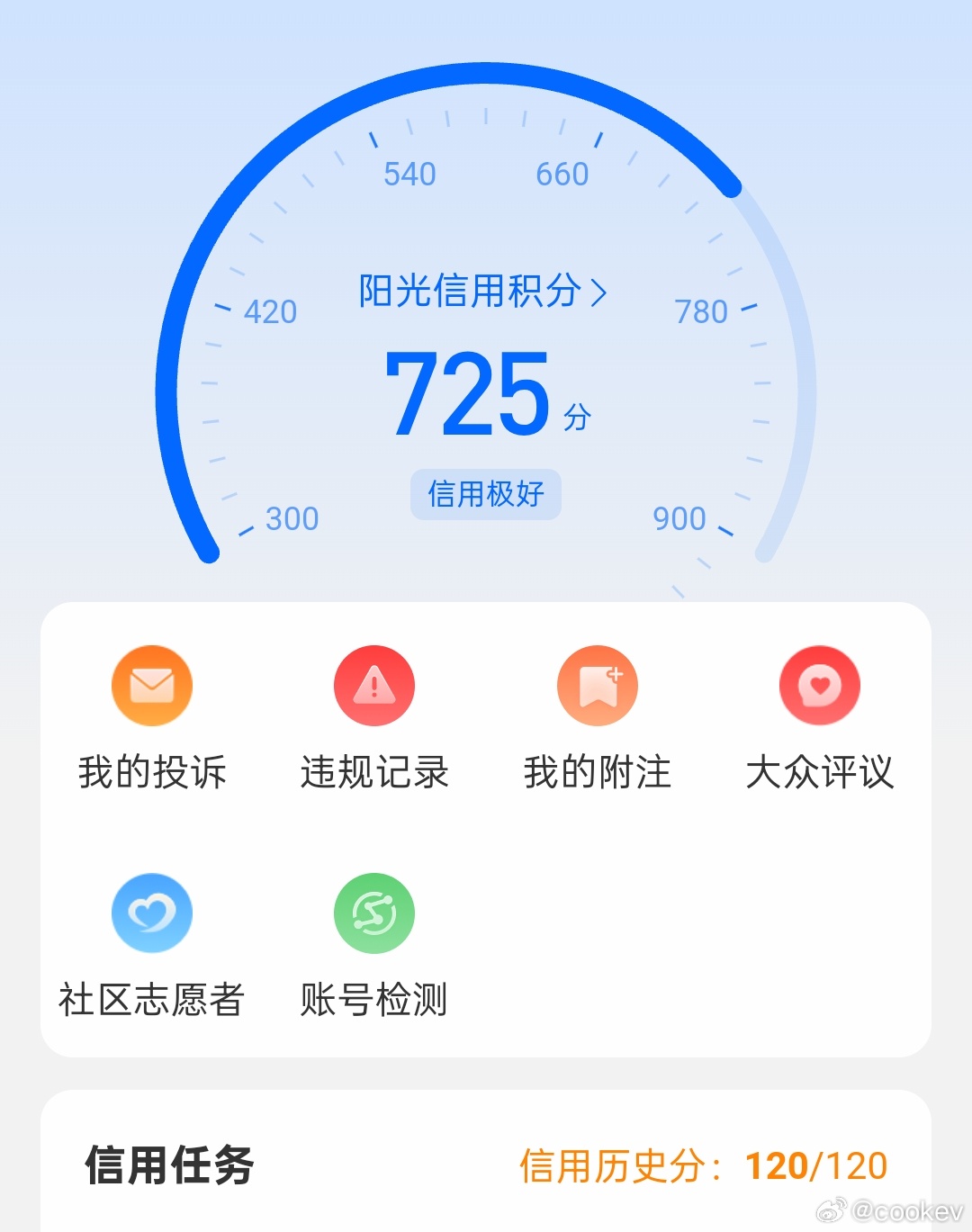
Task: Tap the green share icon above 账号检测
Action: point(374,913)
